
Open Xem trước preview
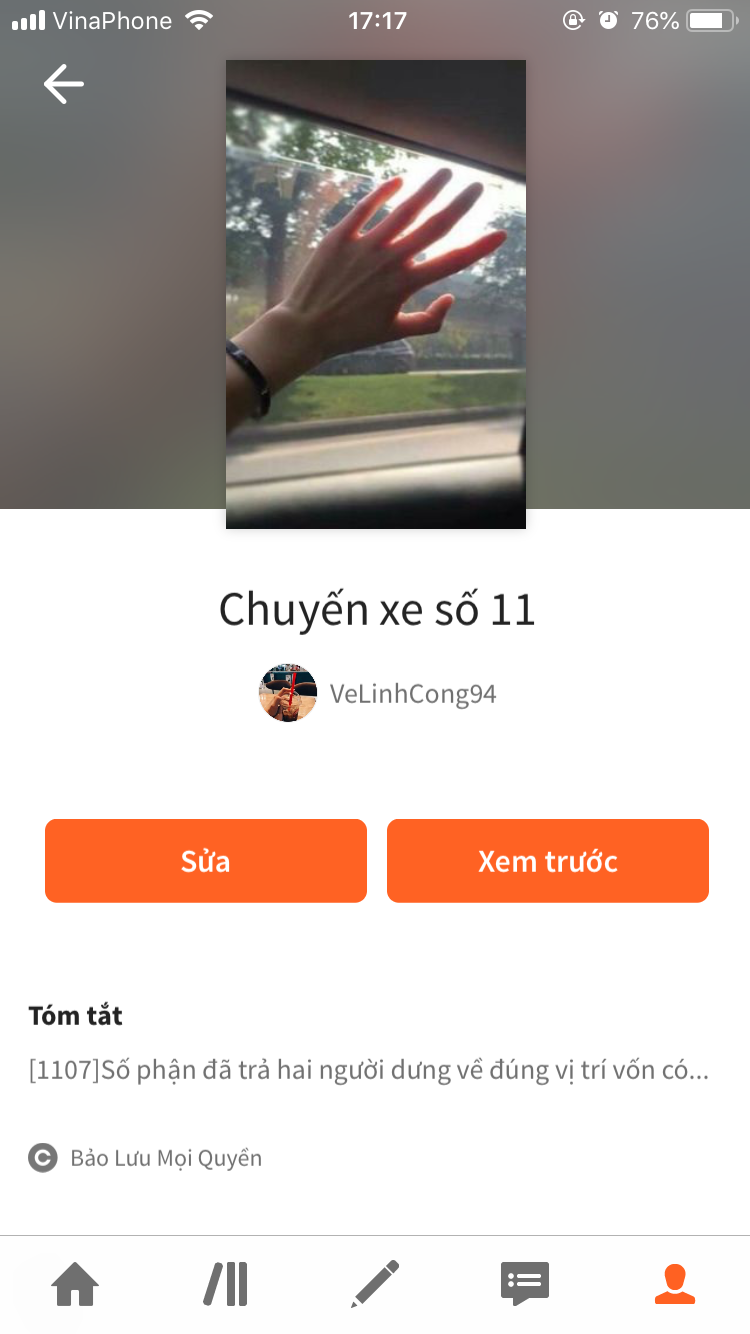click(548, 861)
